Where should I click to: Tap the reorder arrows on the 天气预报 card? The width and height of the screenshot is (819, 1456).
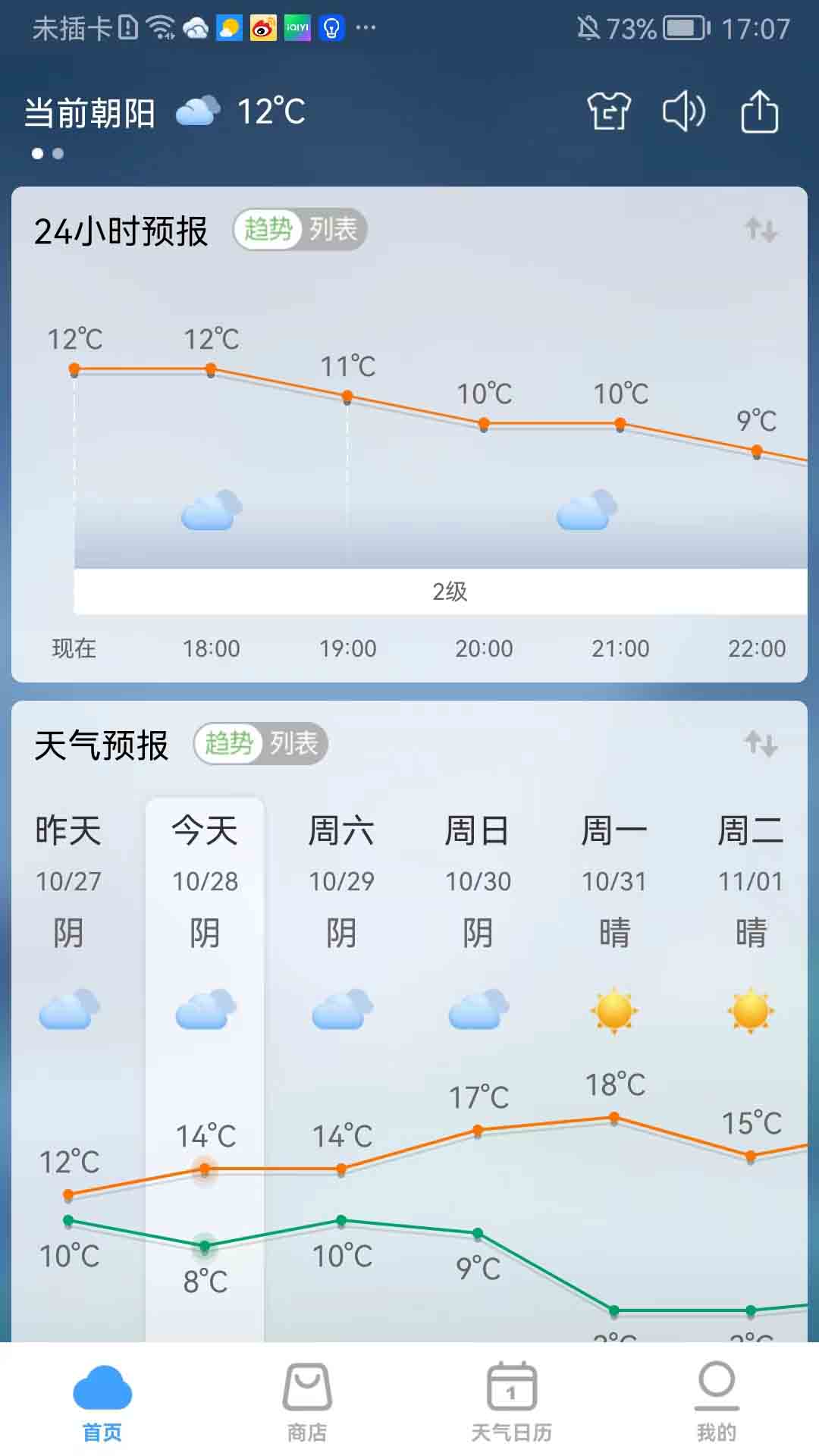click(761, 743)
